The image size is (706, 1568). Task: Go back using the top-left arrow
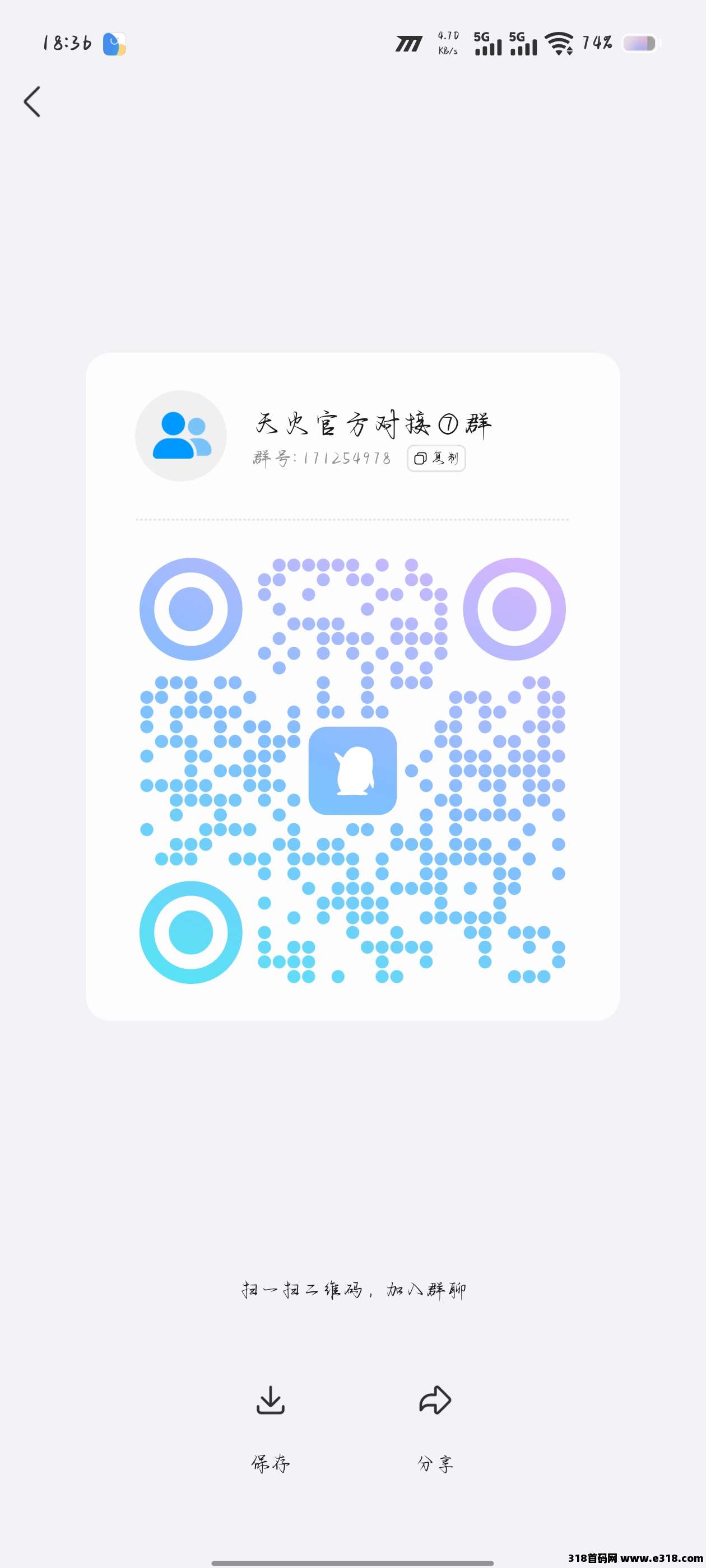(x=32, y=102)
